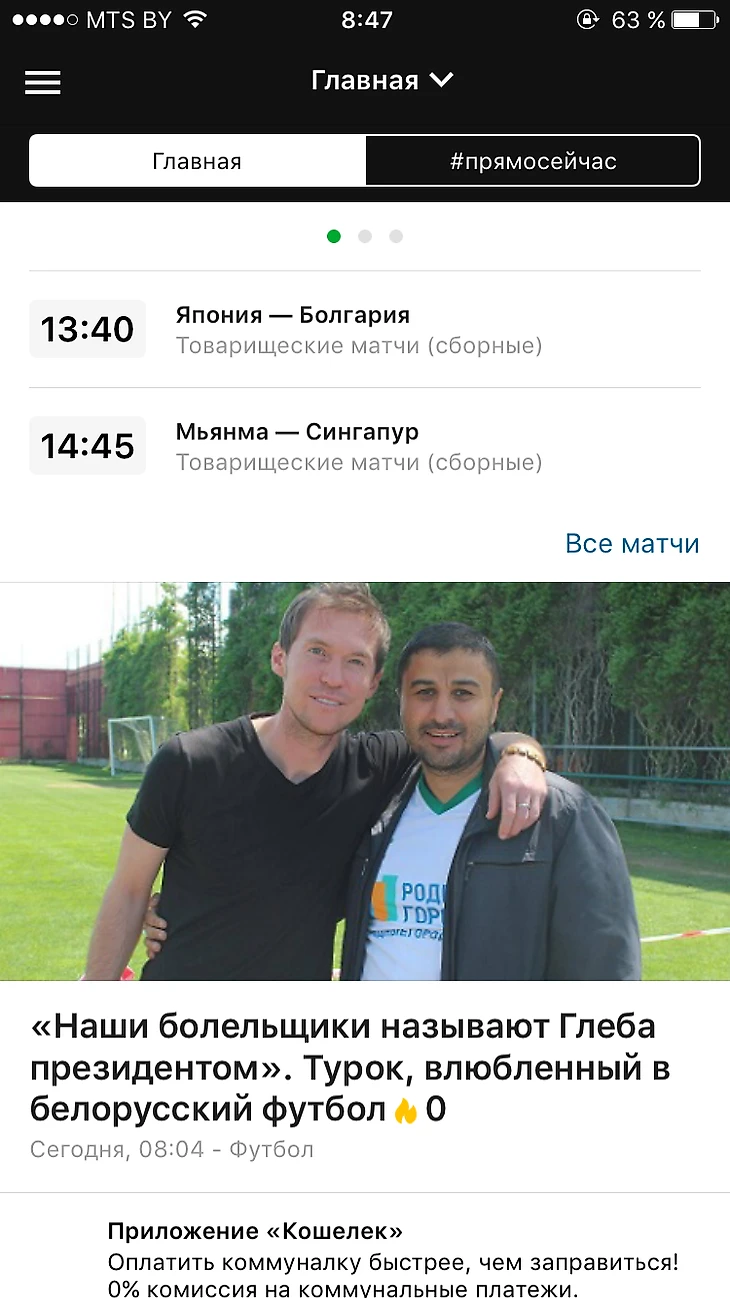Image resolution: width=730 pixels, height=1298 pixels.
Task: Switch to the #прямосейчас tab
Action: 532,161
